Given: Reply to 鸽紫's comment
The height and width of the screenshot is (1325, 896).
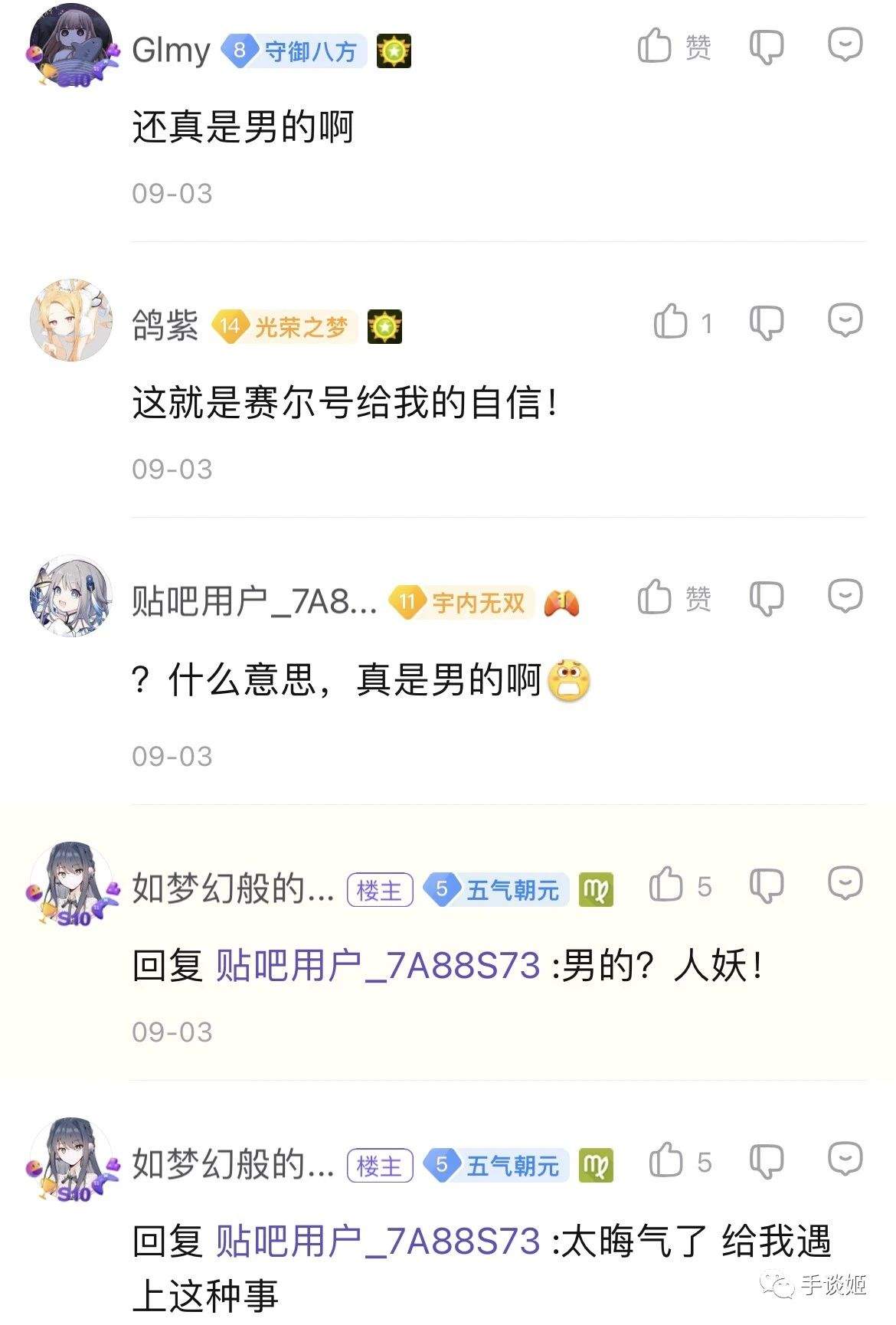Looking at the screenshot, I should (845, 321).
